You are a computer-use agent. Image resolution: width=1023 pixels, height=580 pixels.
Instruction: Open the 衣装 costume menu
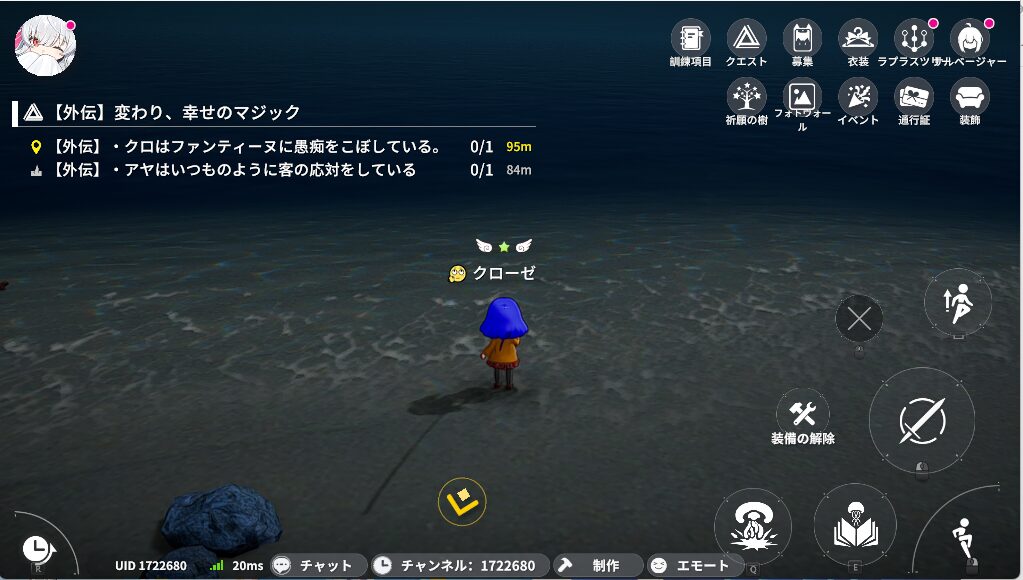click(858, 39)
